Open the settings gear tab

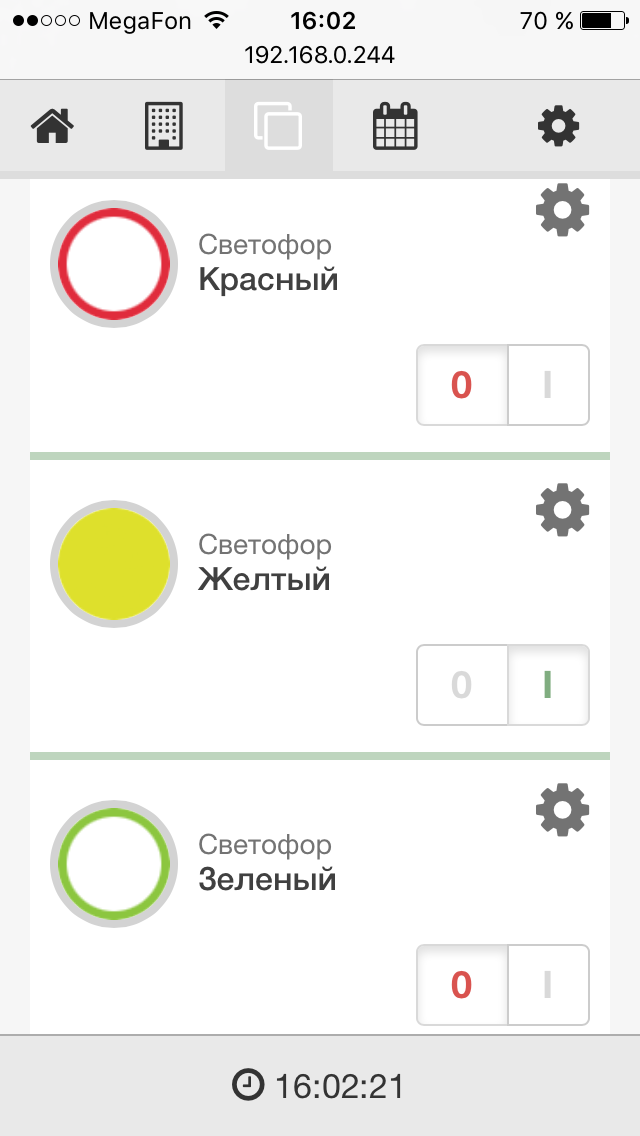coord(558,127)
